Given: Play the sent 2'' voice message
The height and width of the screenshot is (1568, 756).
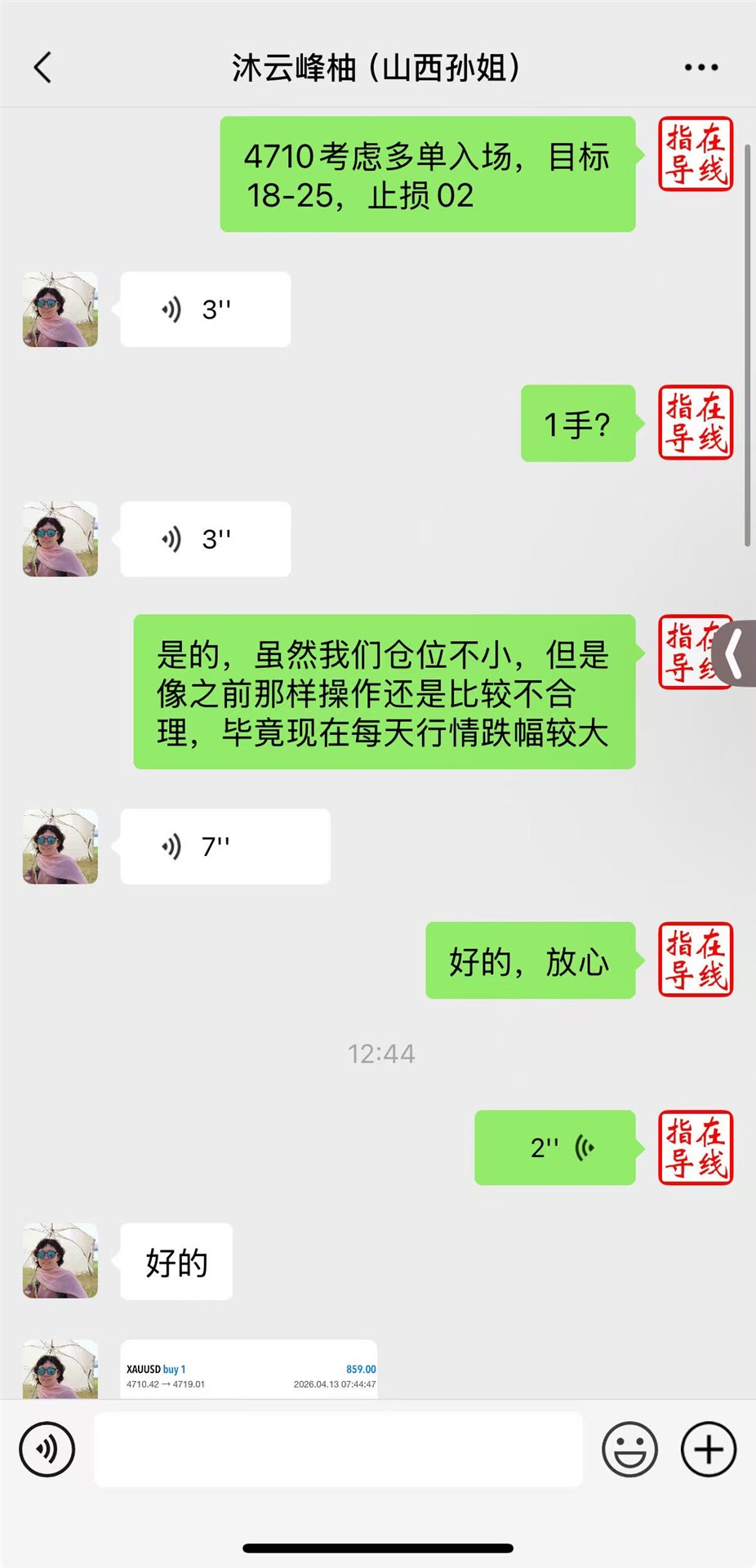Looking at the screenshot, I should coord(555,1147).
